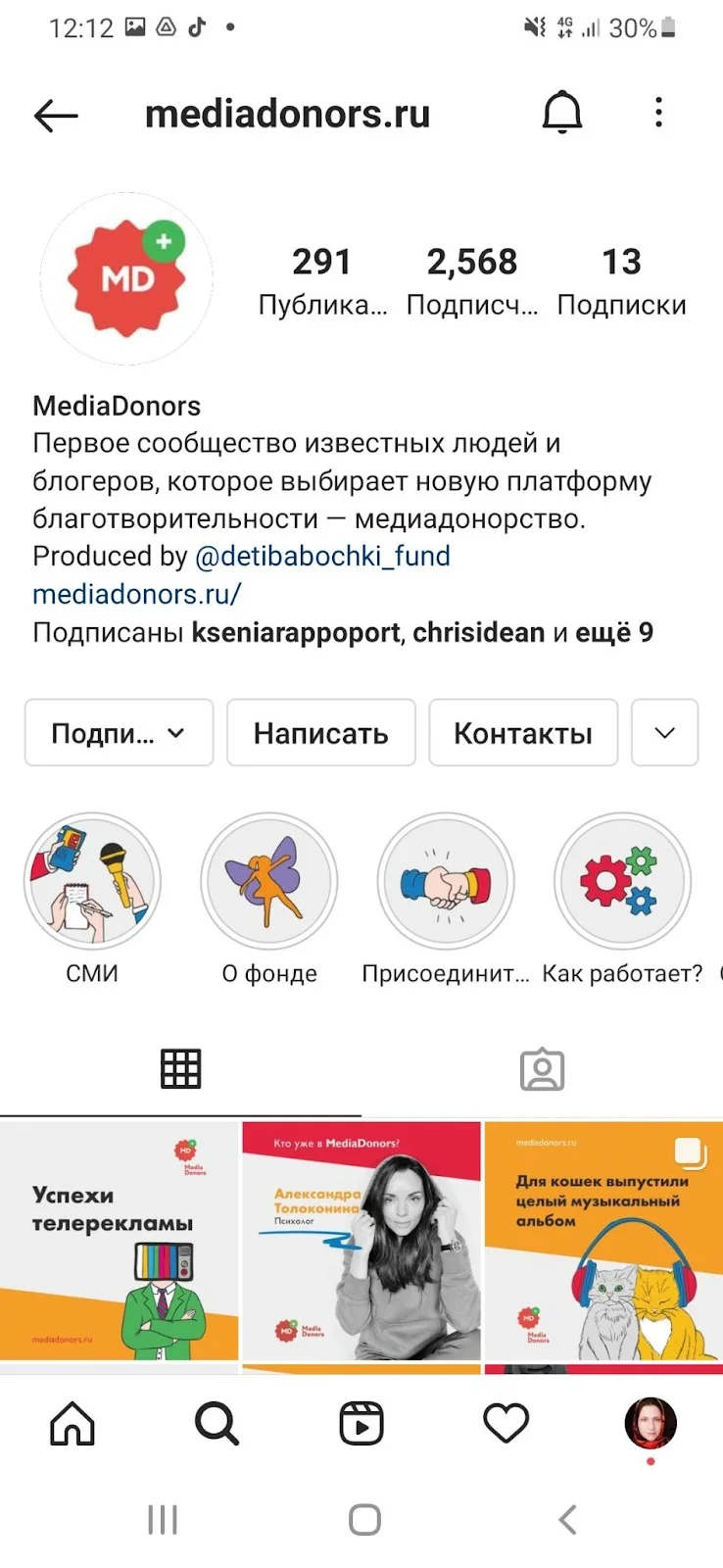Image resolution: width=723 pixels, height=1568 pixels.
Task: Open the three-dot options menu
Action: tap(658, 113)
